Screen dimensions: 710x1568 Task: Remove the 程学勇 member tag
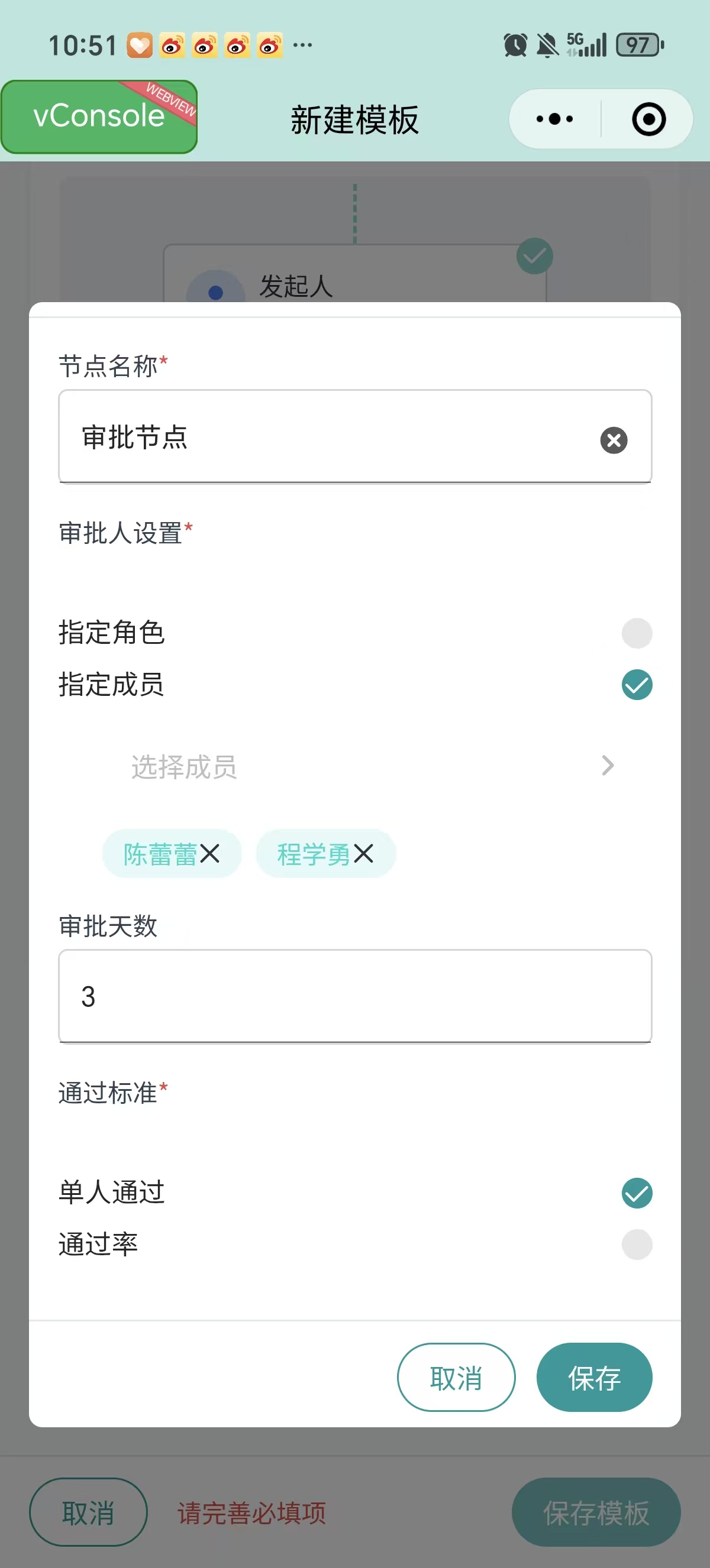tap(364, 854)
